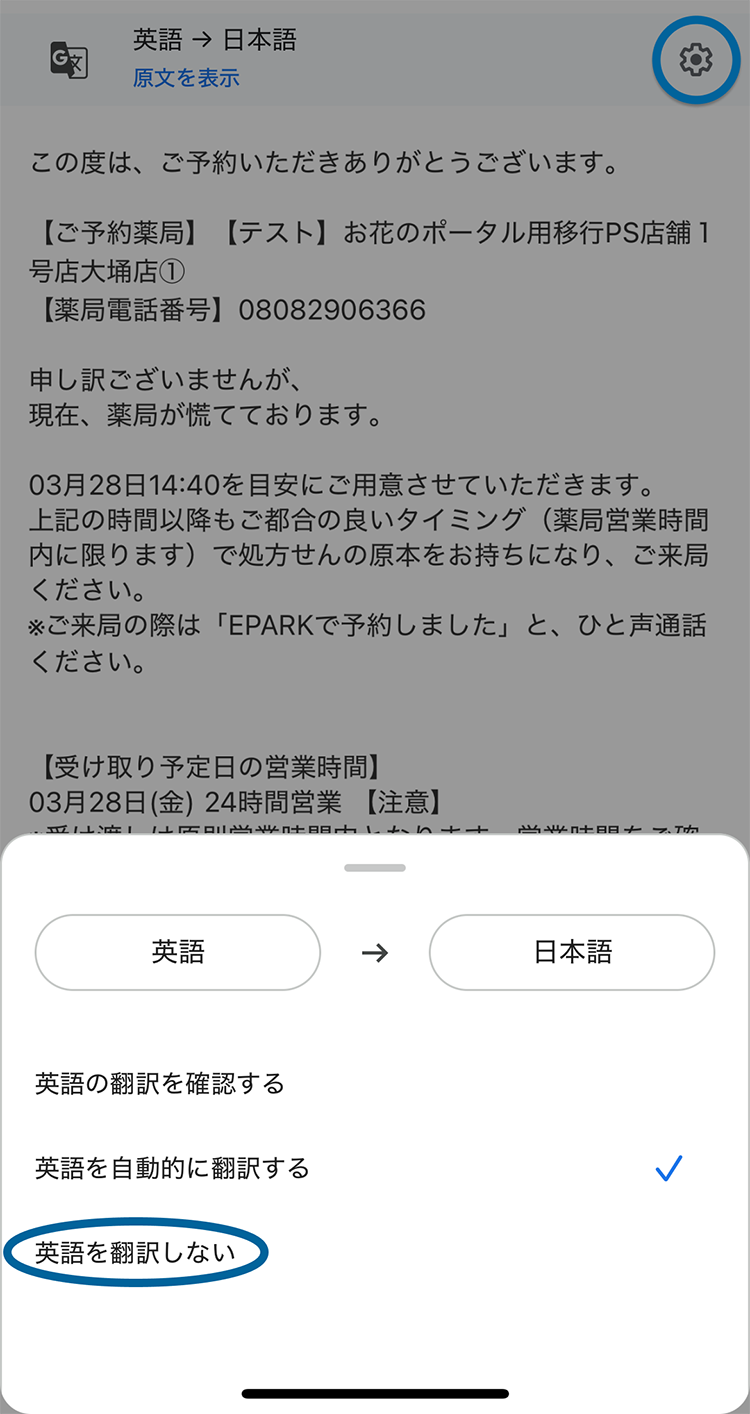Tap 原文を表示 to show original text
750x1414 pixels.
pos(186,78)
